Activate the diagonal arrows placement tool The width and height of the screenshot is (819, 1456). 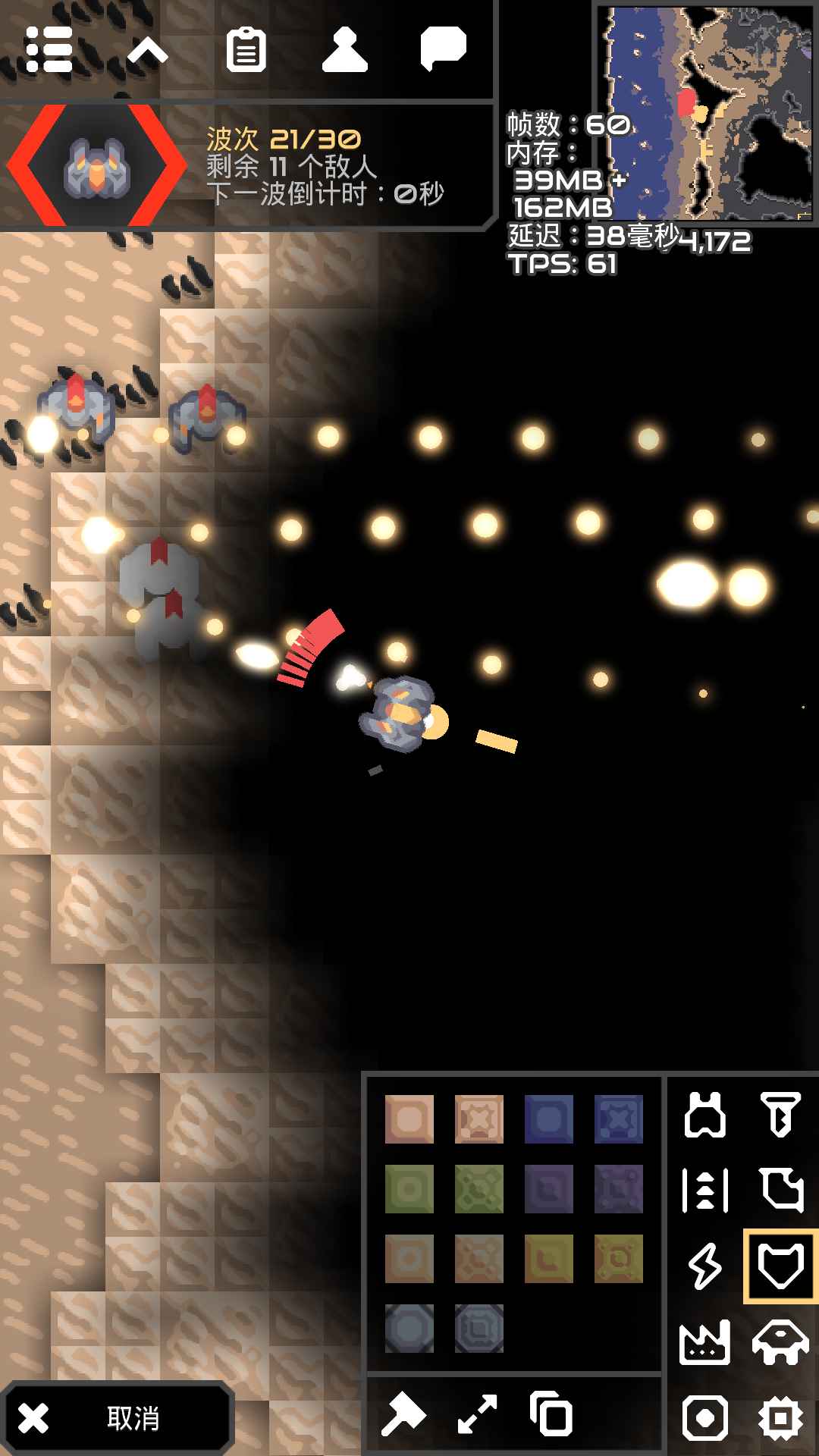(478, 1415)
